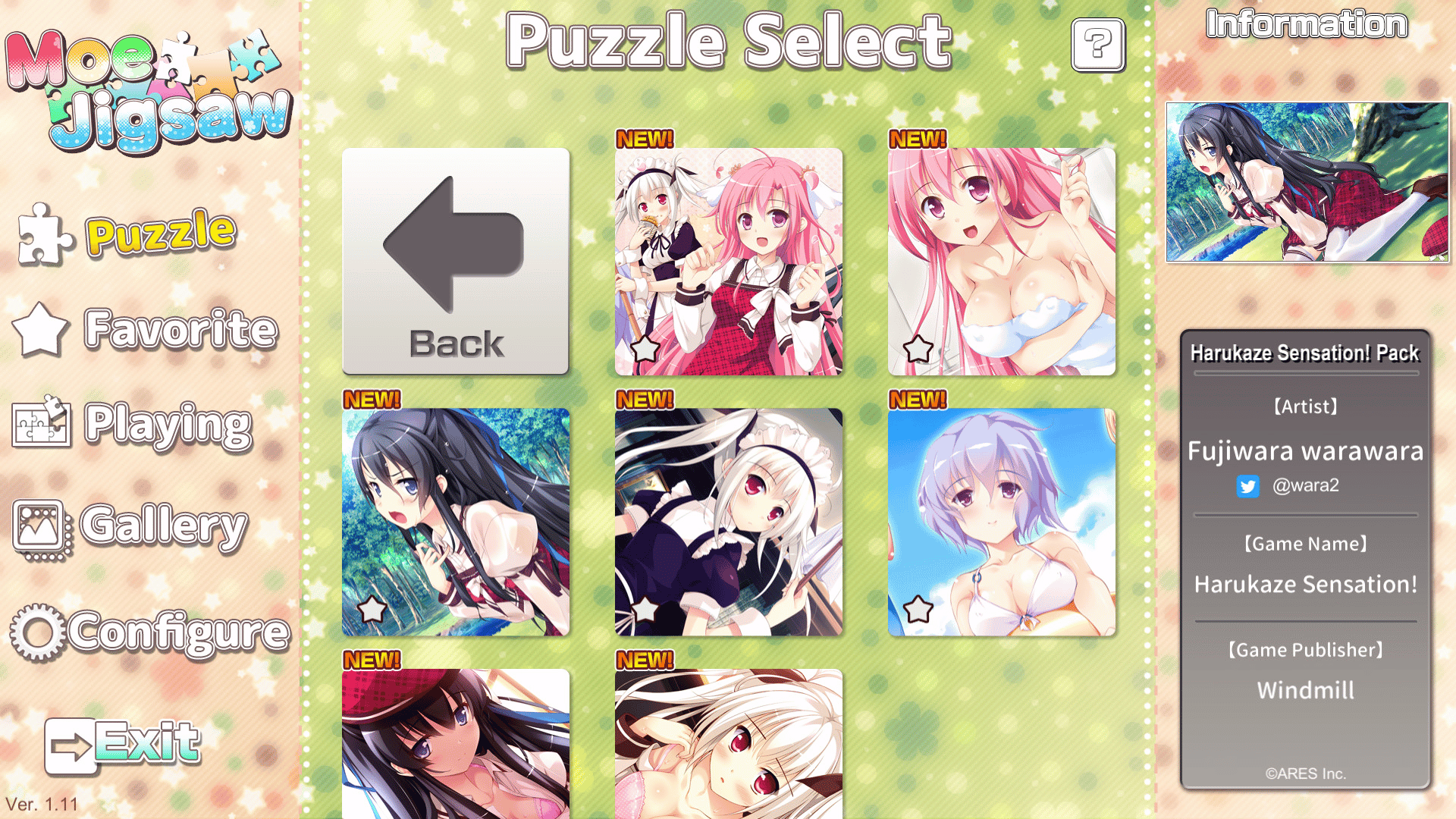Open the help question mark button
Viewport: 1456px width, 819px height.
point(1097,45)
